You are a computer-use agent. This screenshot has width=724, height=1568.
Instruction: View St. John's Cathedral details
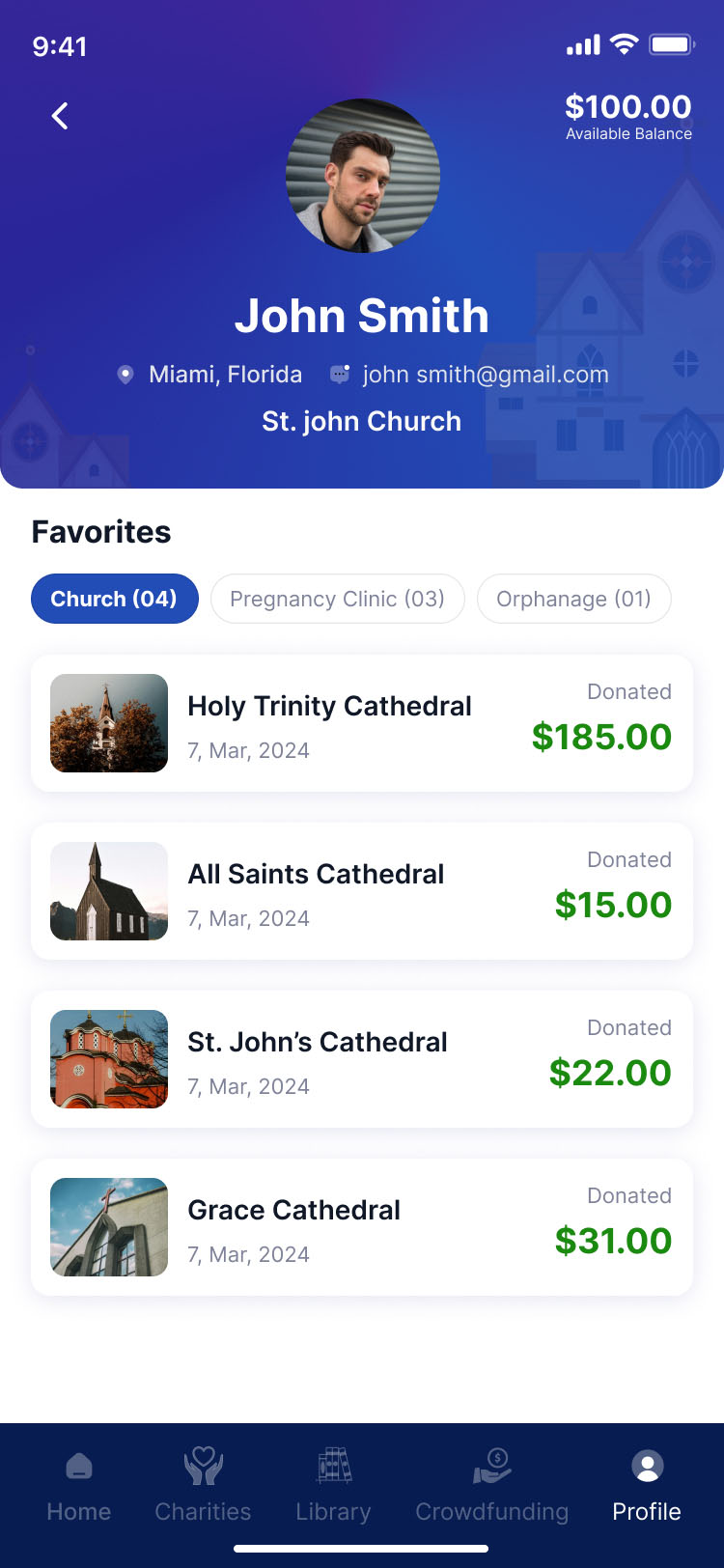(x=361, y=1059)
